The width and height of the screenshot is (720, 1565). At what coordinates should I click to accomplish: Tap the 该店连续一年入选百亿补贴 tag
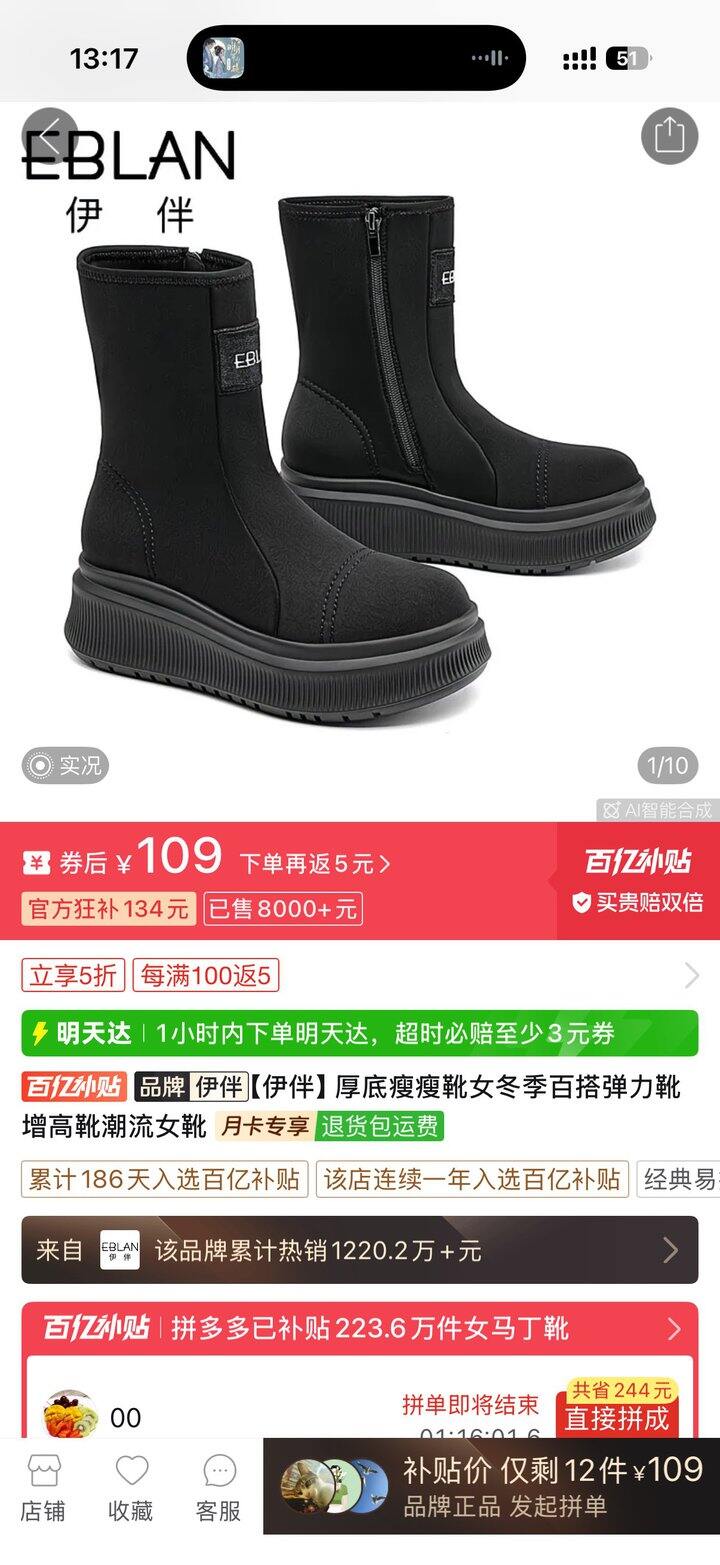pos(472,1180)
